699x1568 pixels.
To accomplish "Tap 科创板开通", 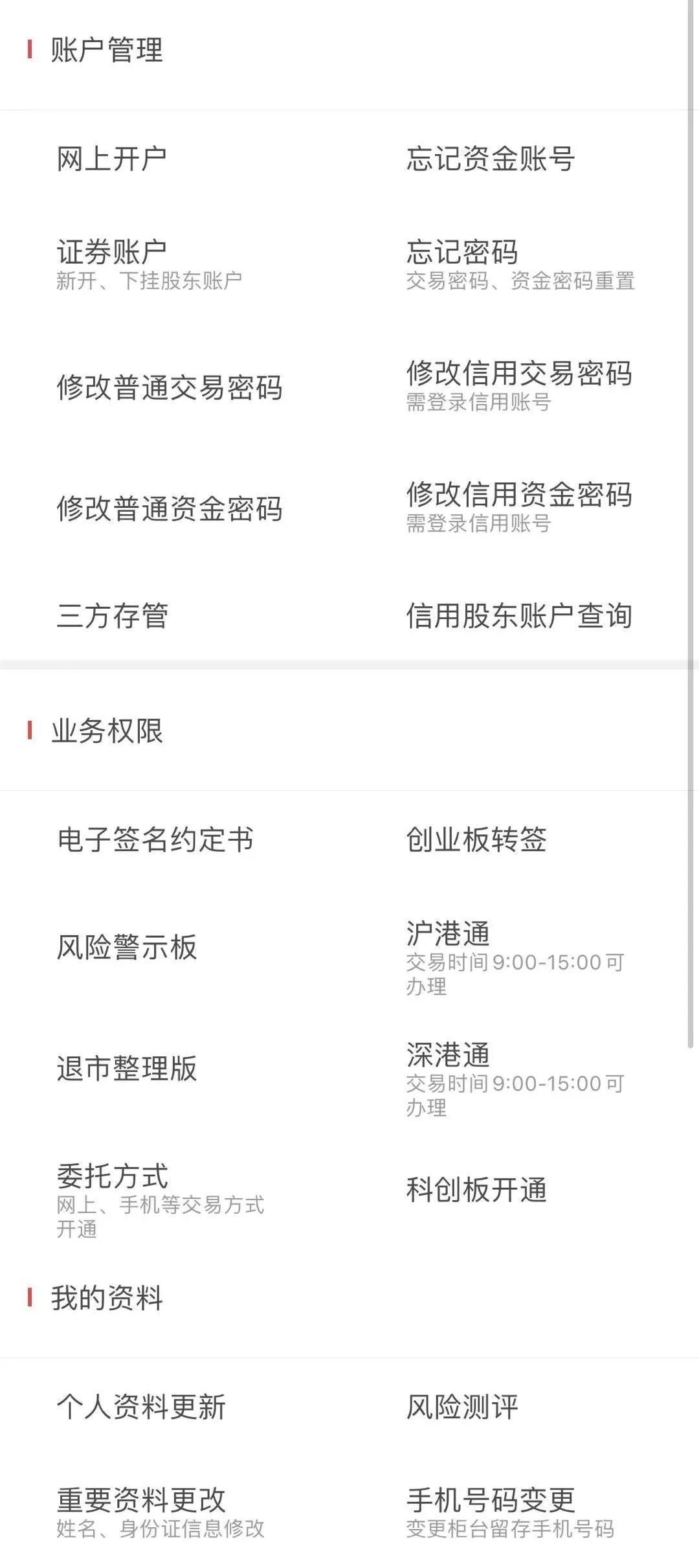I will pyautogui.click(x=476, y=1190).
